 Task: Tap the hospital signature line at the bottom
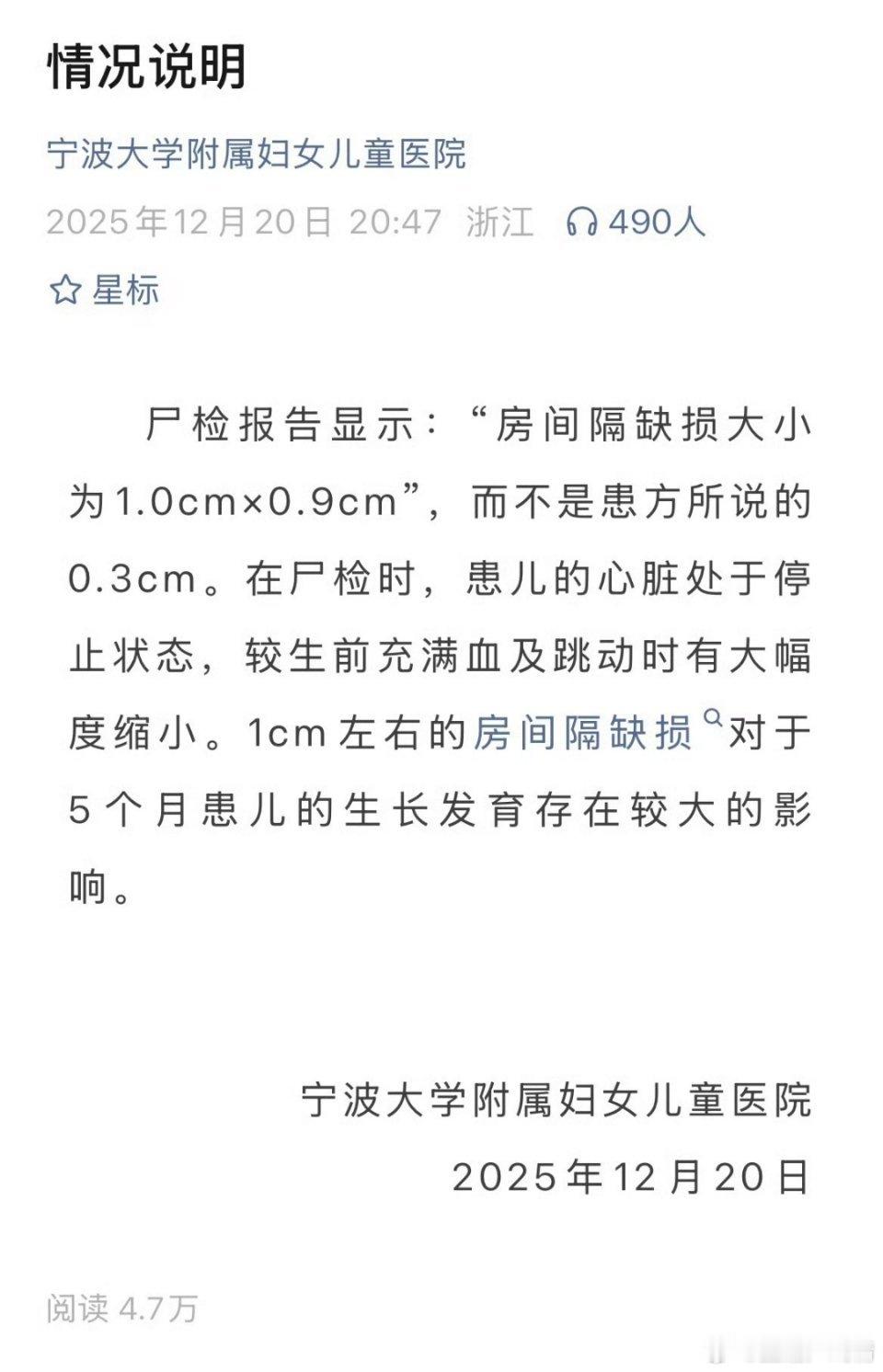tap(561, 1101)
